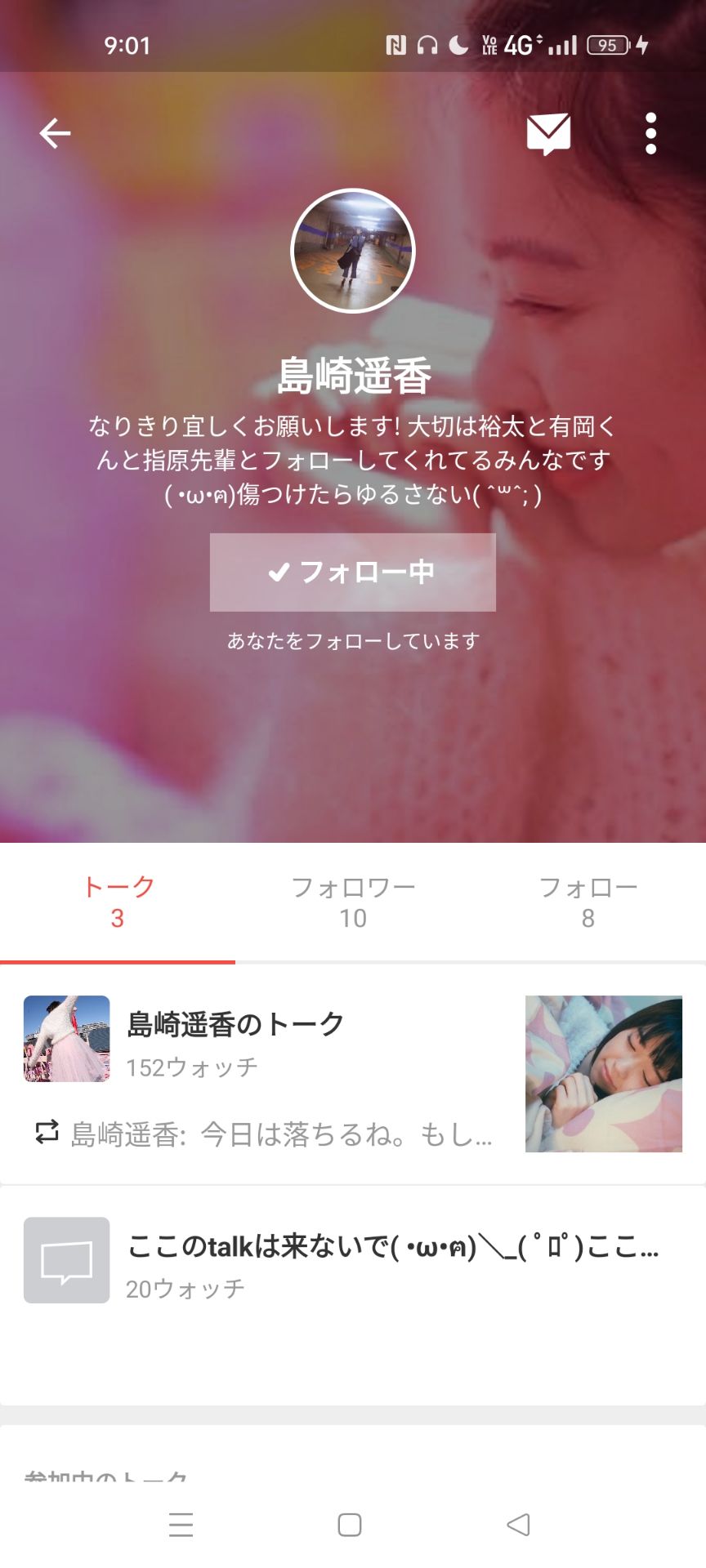Open the direct message envelope icon
This screenshot has width=706, height=1568.
pos(547,132)
